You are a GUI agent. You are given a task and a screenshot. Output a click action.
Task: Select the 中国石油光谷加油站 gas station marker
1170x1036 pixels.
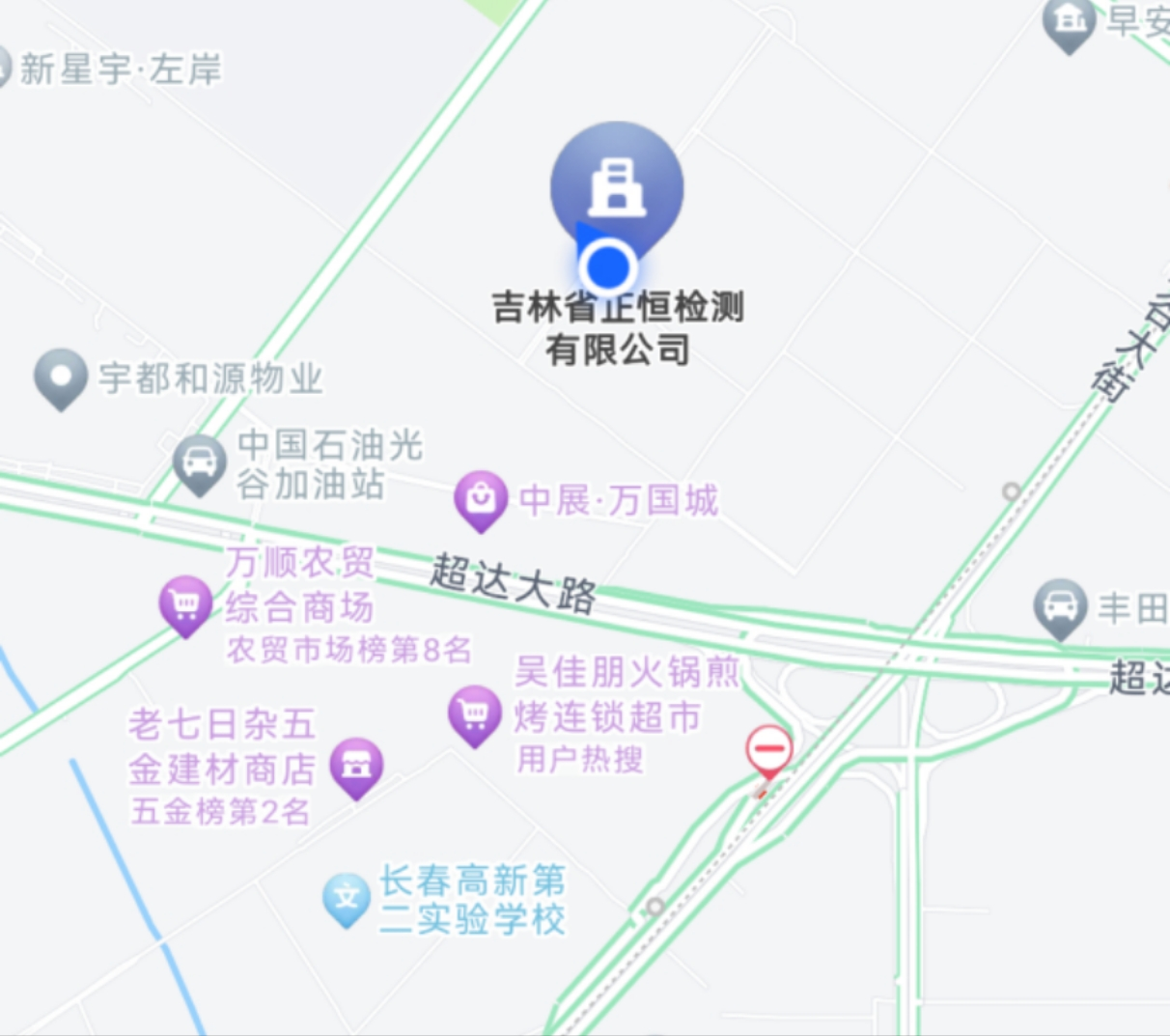click(200, 462)
